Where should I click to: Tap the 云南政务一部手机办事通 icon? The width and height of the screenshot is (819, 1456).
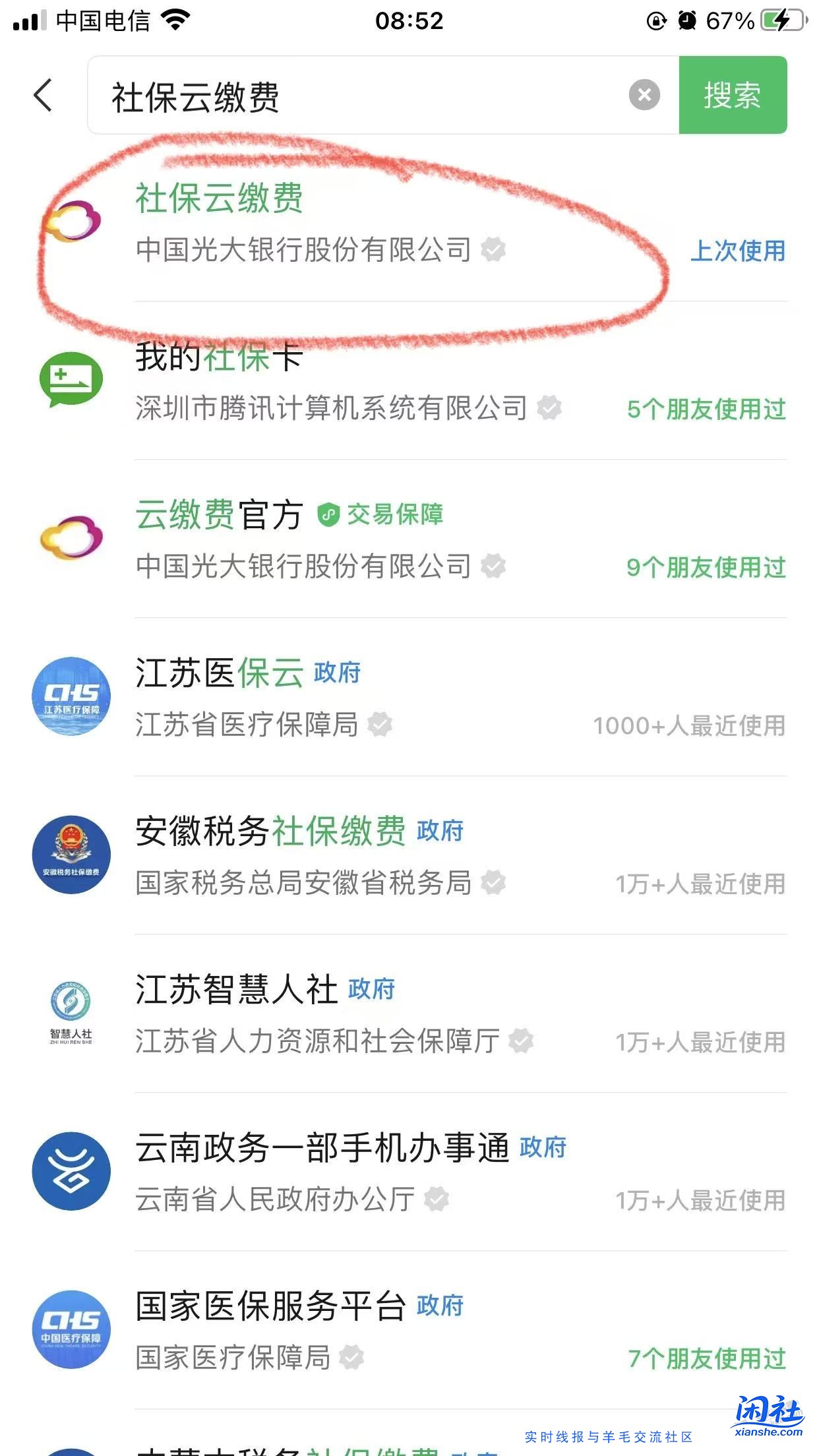tap(71, 1170)
